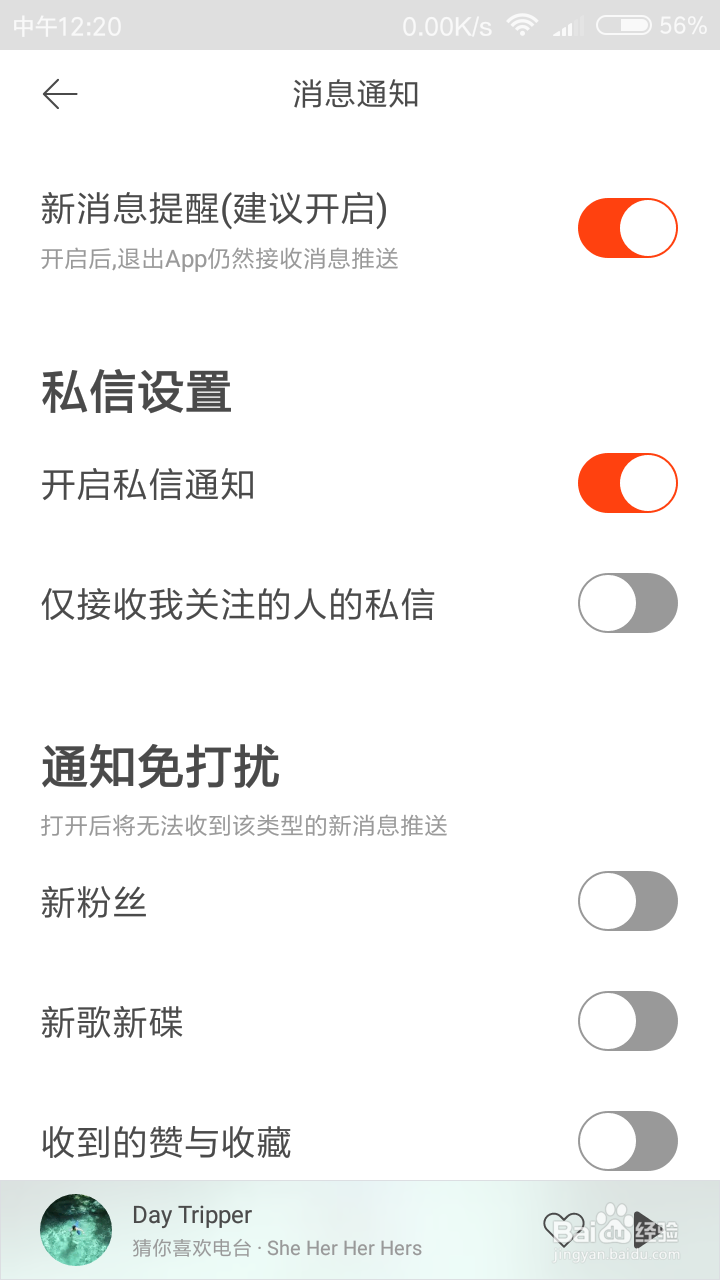
Task: Like the Day Tripper song with the heart icon
Action: 563,1229
